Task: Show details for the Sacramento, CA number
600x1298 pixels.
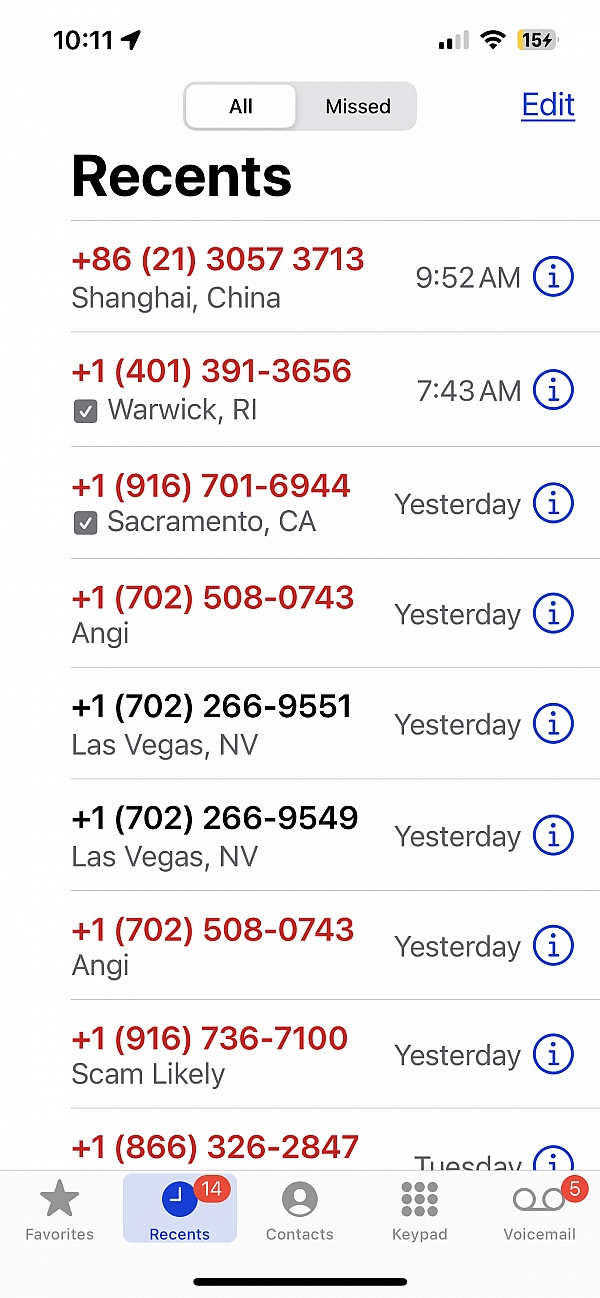Action: [553, 502]
